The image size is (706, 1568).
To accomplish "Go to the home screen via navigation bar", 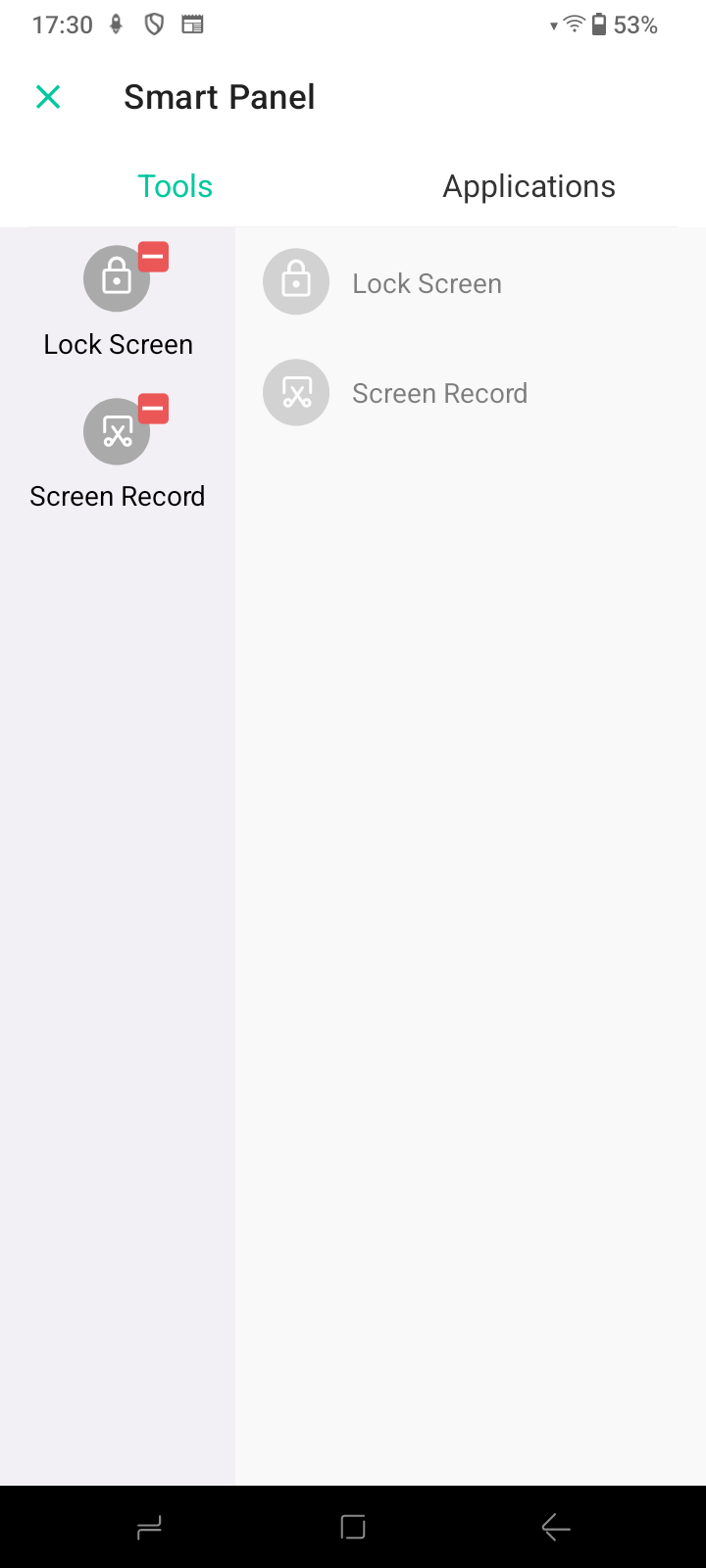I will pyautogui.click(x=353, y=1527).
